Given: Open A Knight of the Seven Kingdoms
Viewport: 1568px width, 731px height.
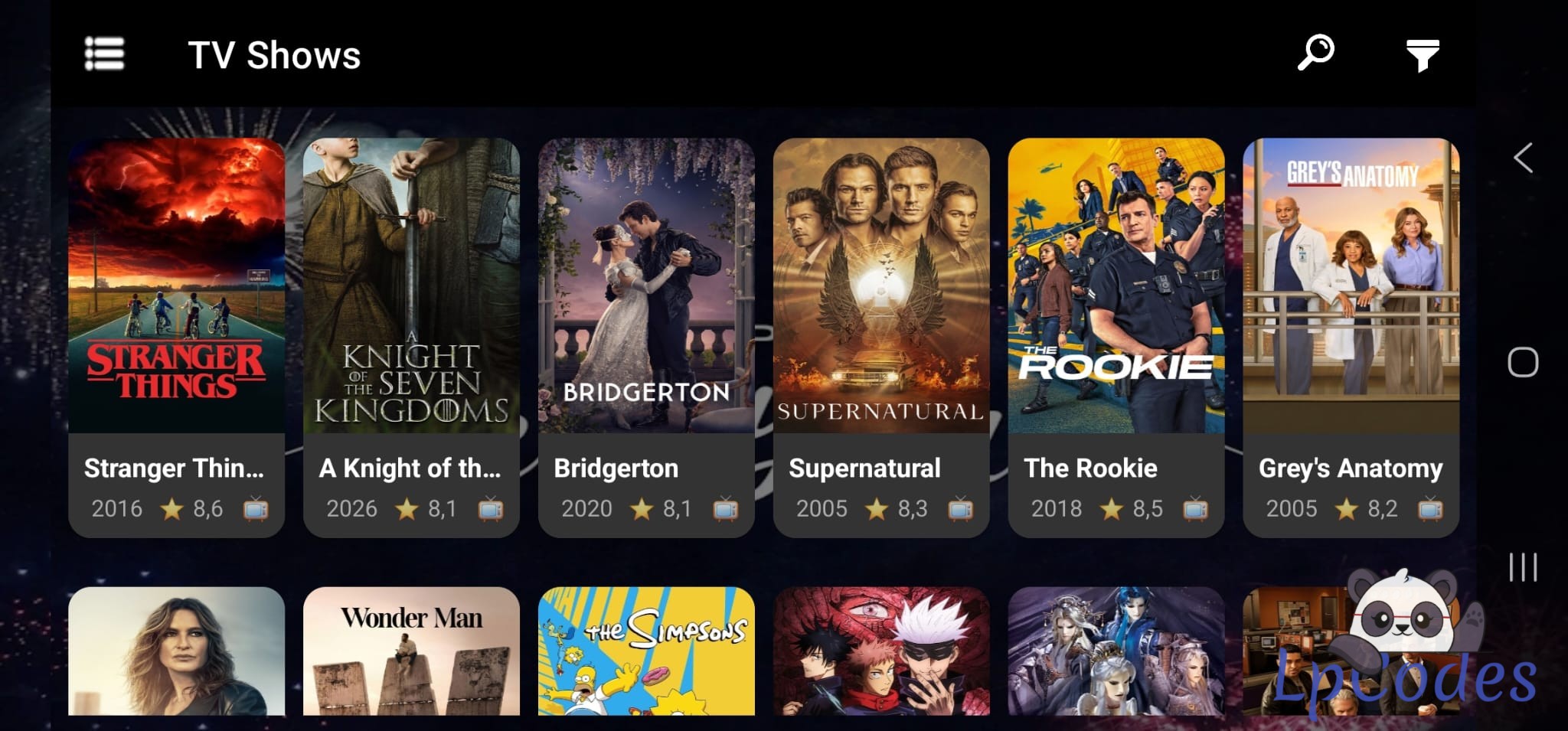Looking at the screenshot, I should [x=411, y=337].
